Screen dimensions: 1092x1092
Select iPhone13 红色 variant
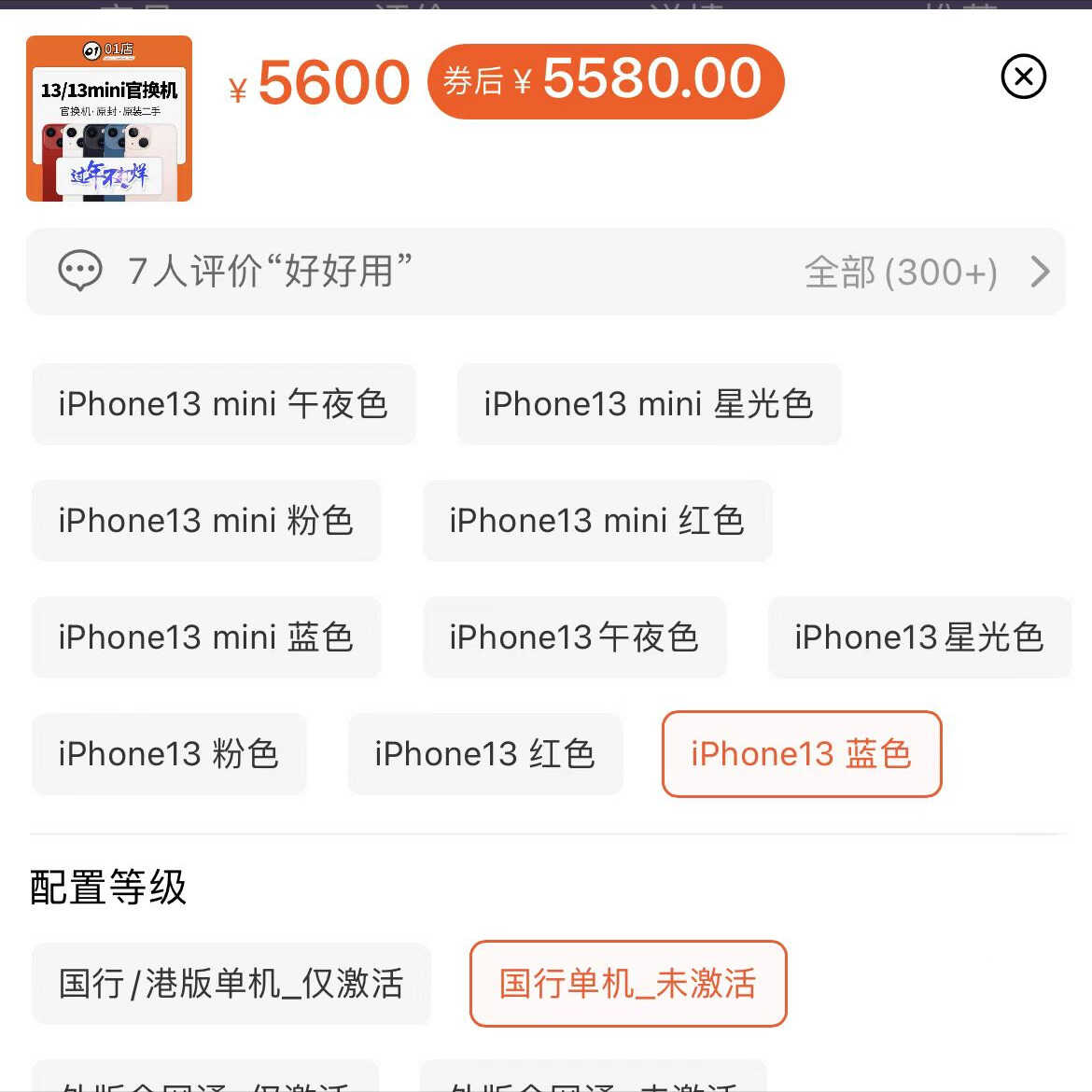[484, 754]
